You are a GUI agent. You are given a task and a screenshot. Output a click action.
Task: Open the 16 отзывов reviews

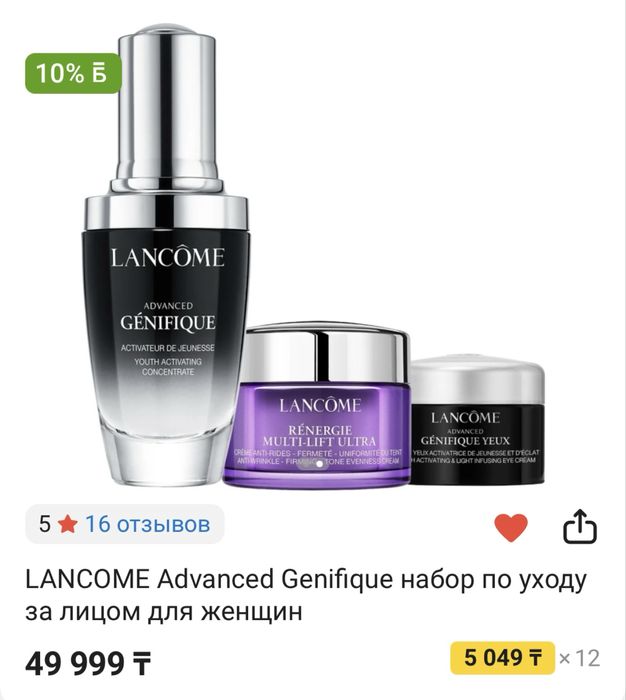[x=147, y=524]
